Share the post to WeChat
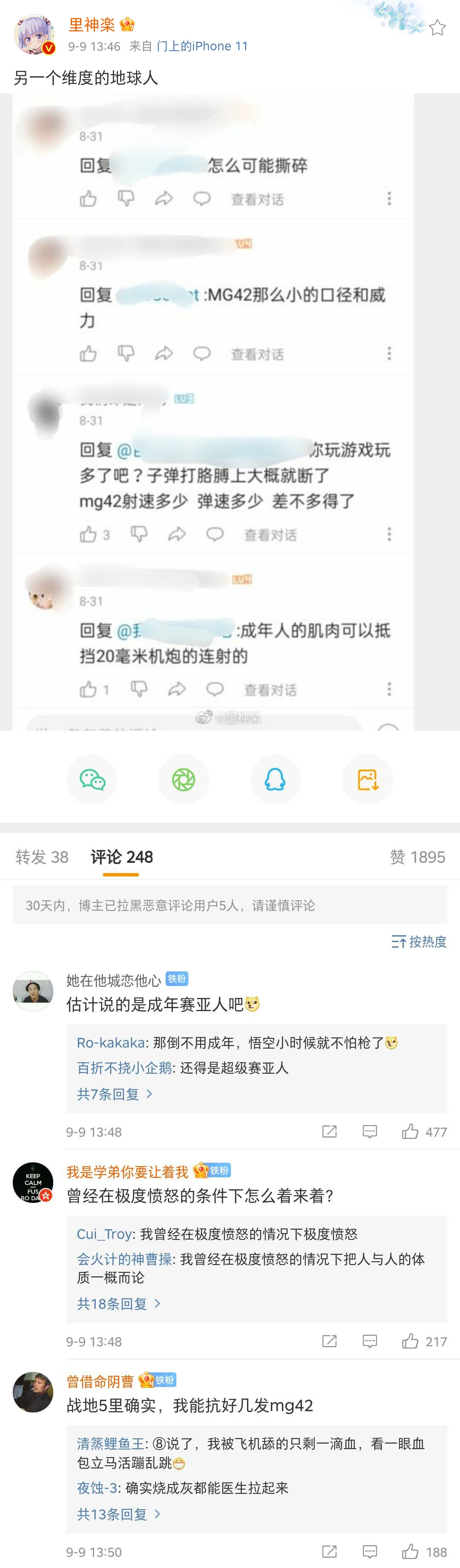460x1568 pixels. 92,779
